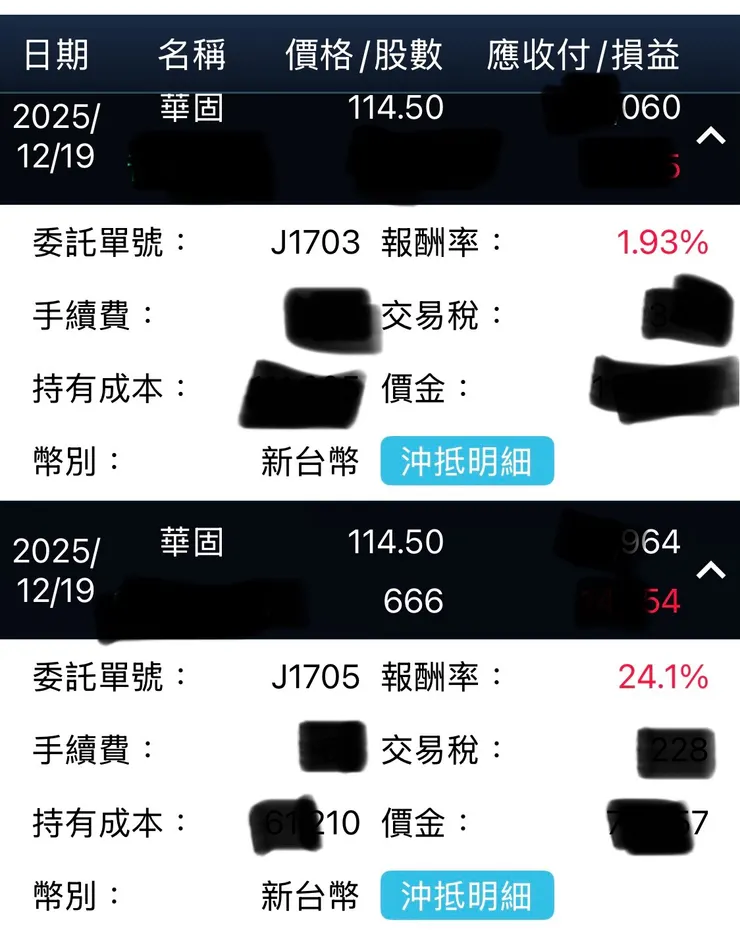740x932 pixels.
Task: Open 沖抵明細 for the first transaction
Action: pyautogui.click(x=467, y=461)
